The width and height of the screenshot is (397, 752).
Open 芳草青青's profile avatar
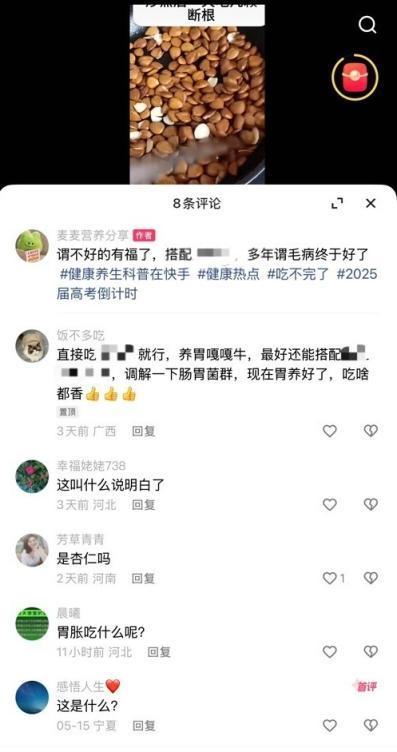click(x=32, y=550)
